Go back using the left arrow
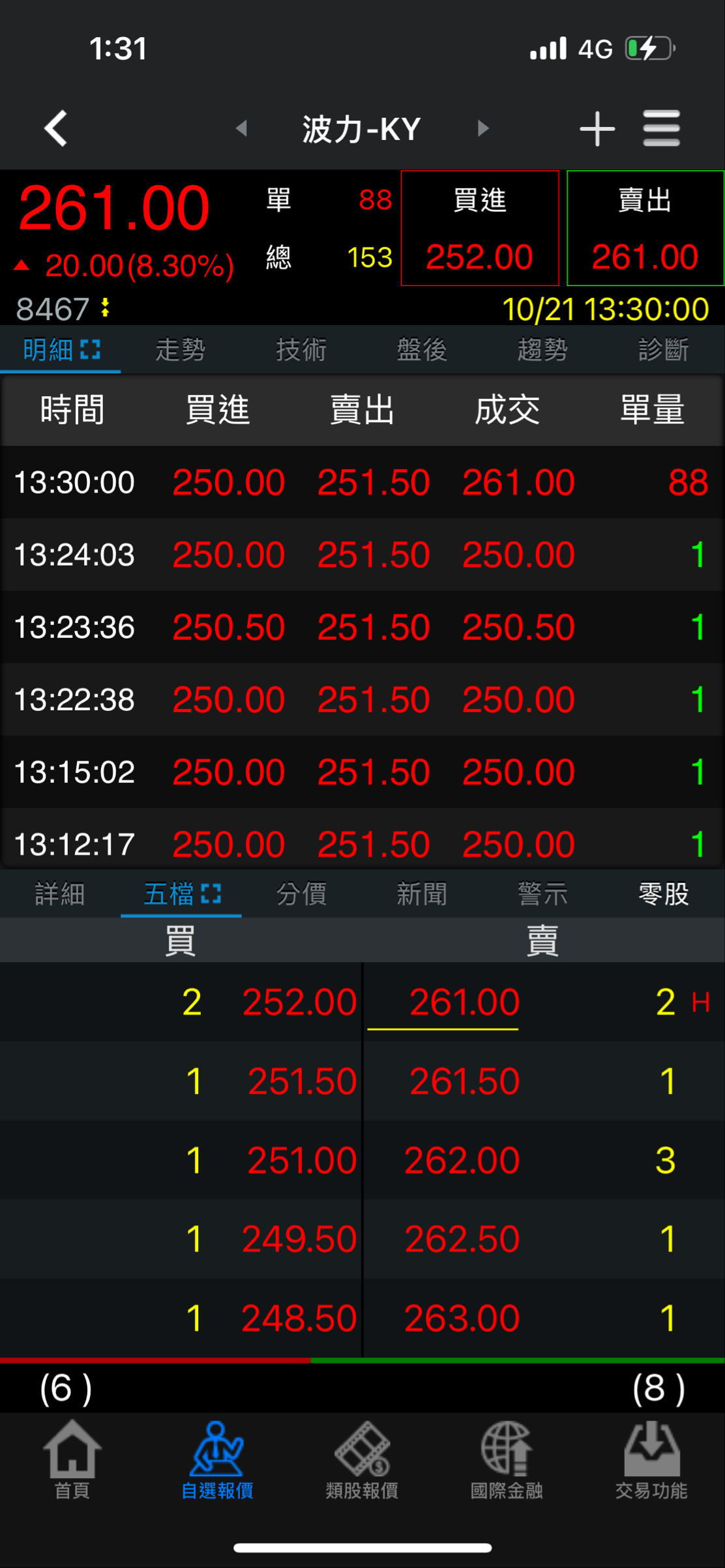The height and width of the screenshot is (1568, 725). click(56, 128)
